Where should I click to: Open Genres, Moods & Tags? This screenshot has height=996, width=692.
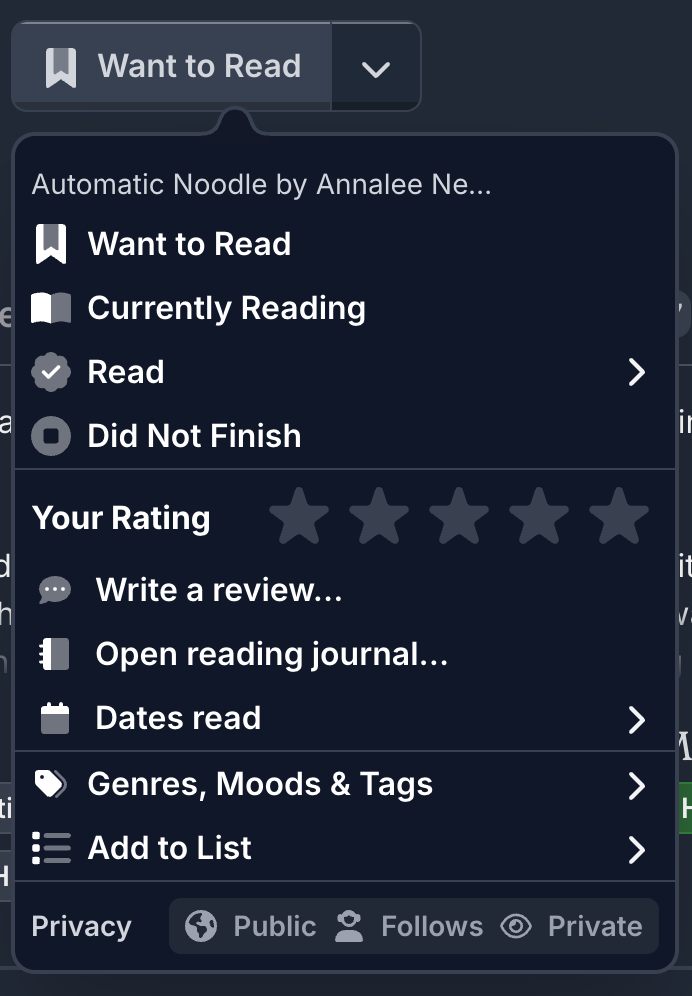coord(260,784)
